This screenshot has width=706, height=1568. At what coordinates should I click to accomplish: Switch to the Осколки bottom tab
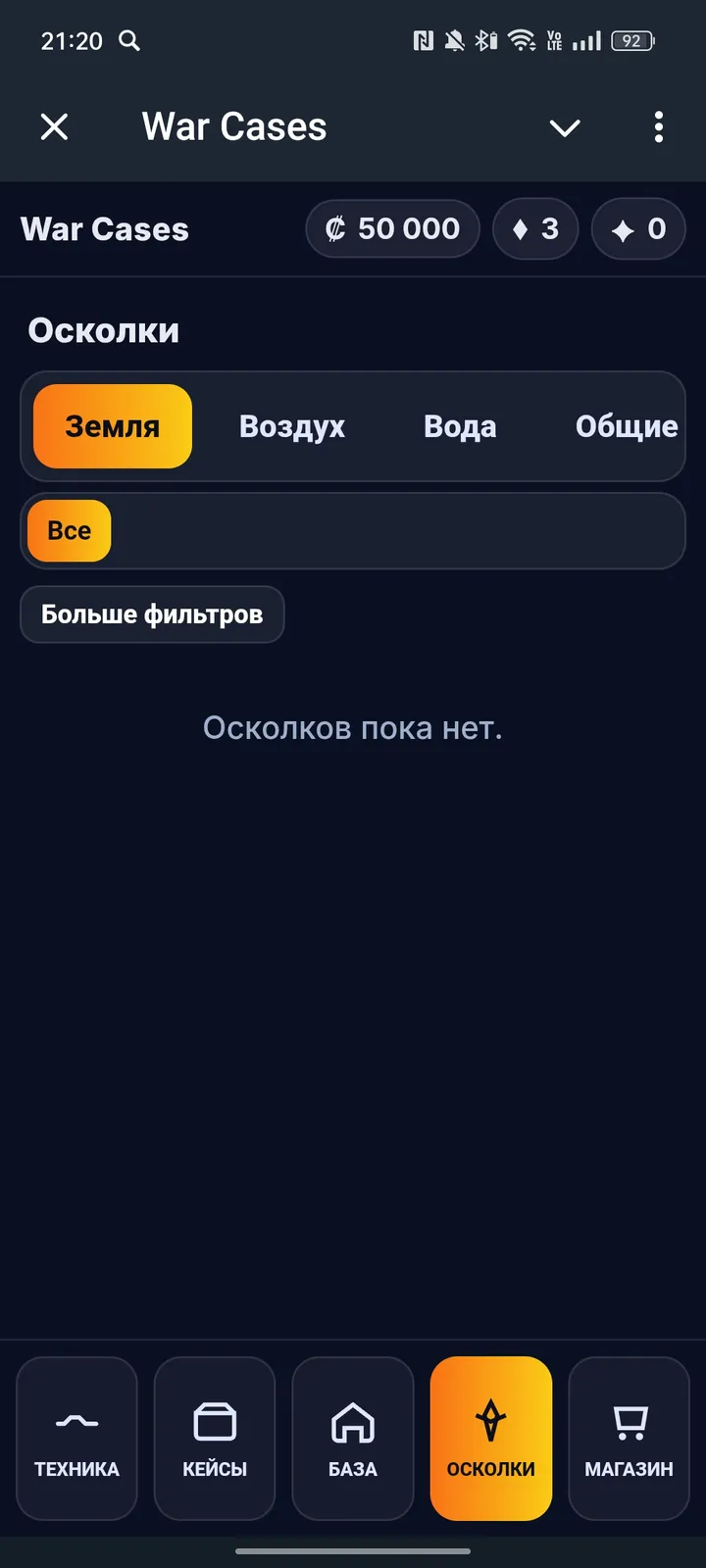[x=491, y=1439]
